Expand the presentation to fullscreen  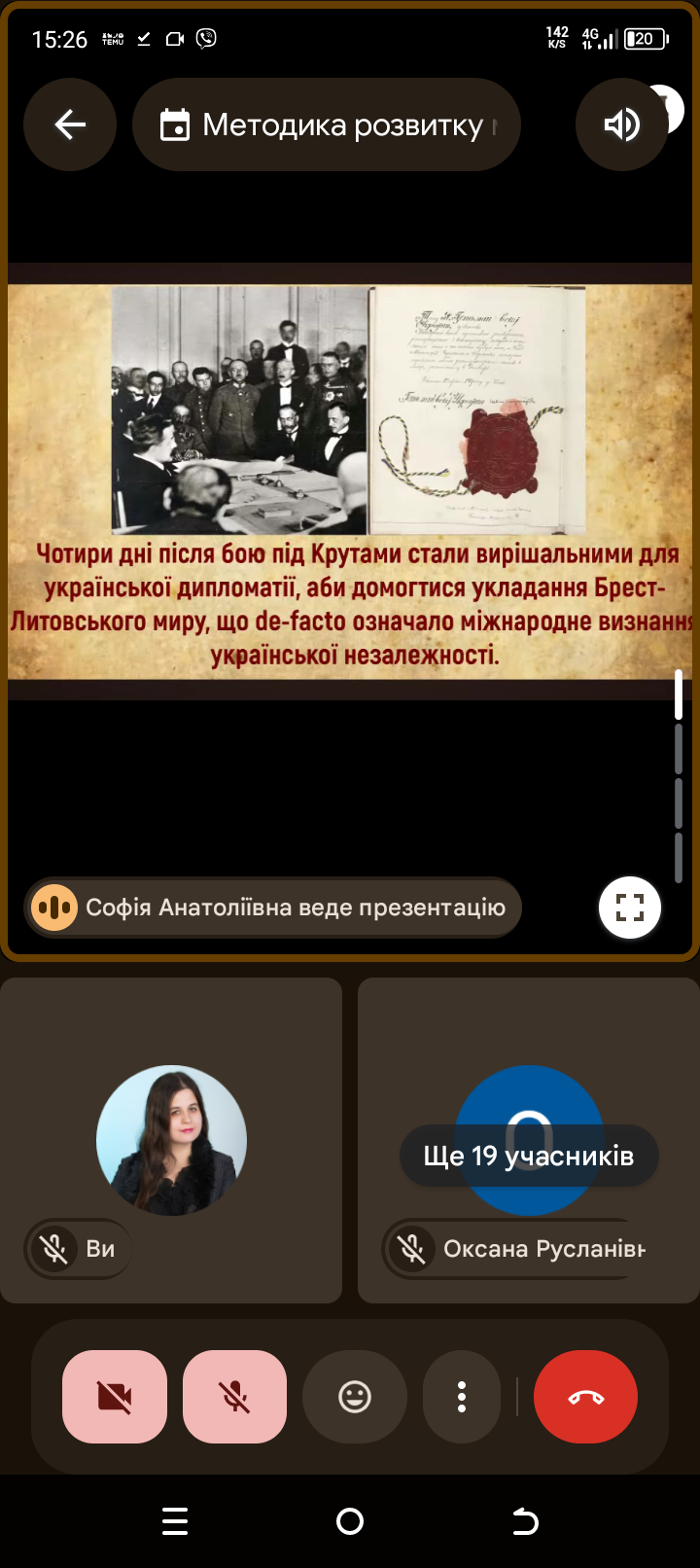(x=629, y=909)
